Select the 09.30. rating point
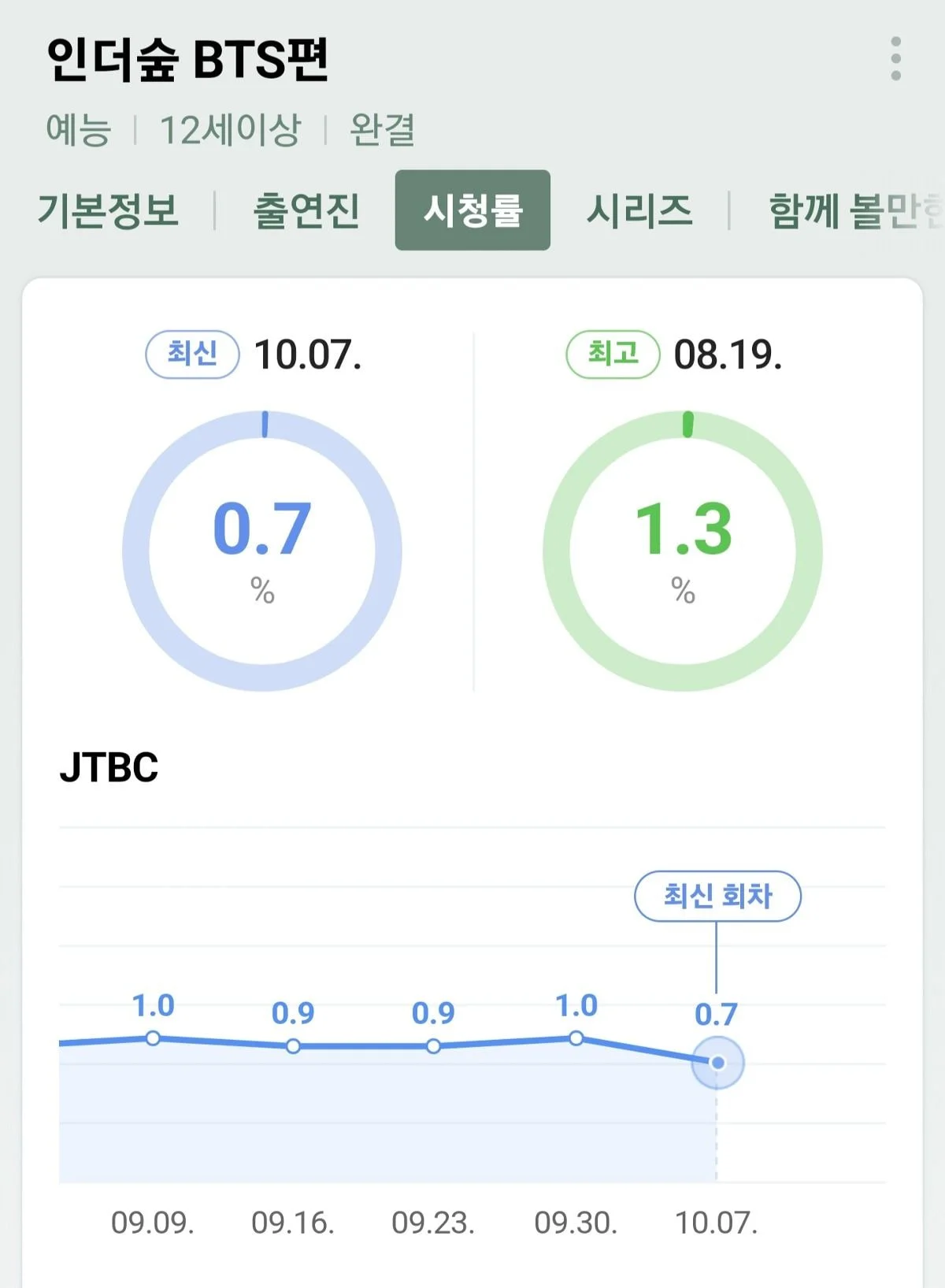The width and height of the screenshot is (945, 1288). point(576,1038)
